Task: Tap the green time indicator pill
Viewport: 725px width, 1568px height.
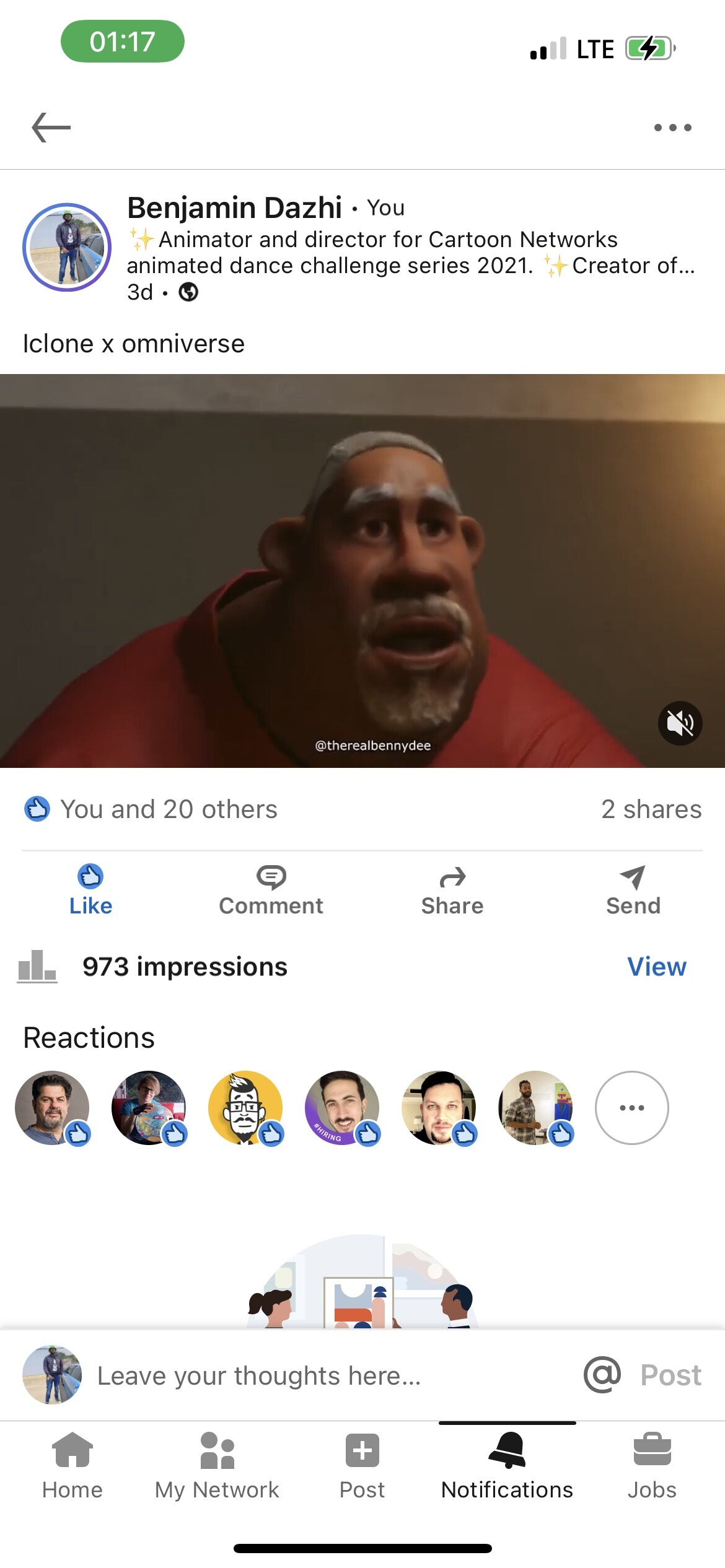Action: click(x=122, y=42)
